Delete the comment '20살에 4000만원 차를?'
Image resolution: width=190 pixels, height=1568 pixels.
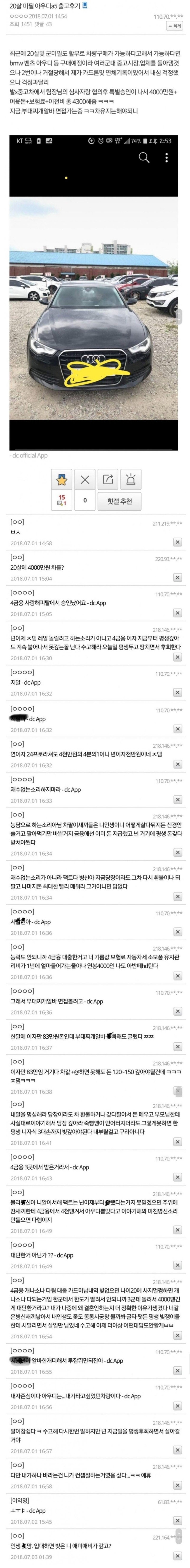point(177,578)
